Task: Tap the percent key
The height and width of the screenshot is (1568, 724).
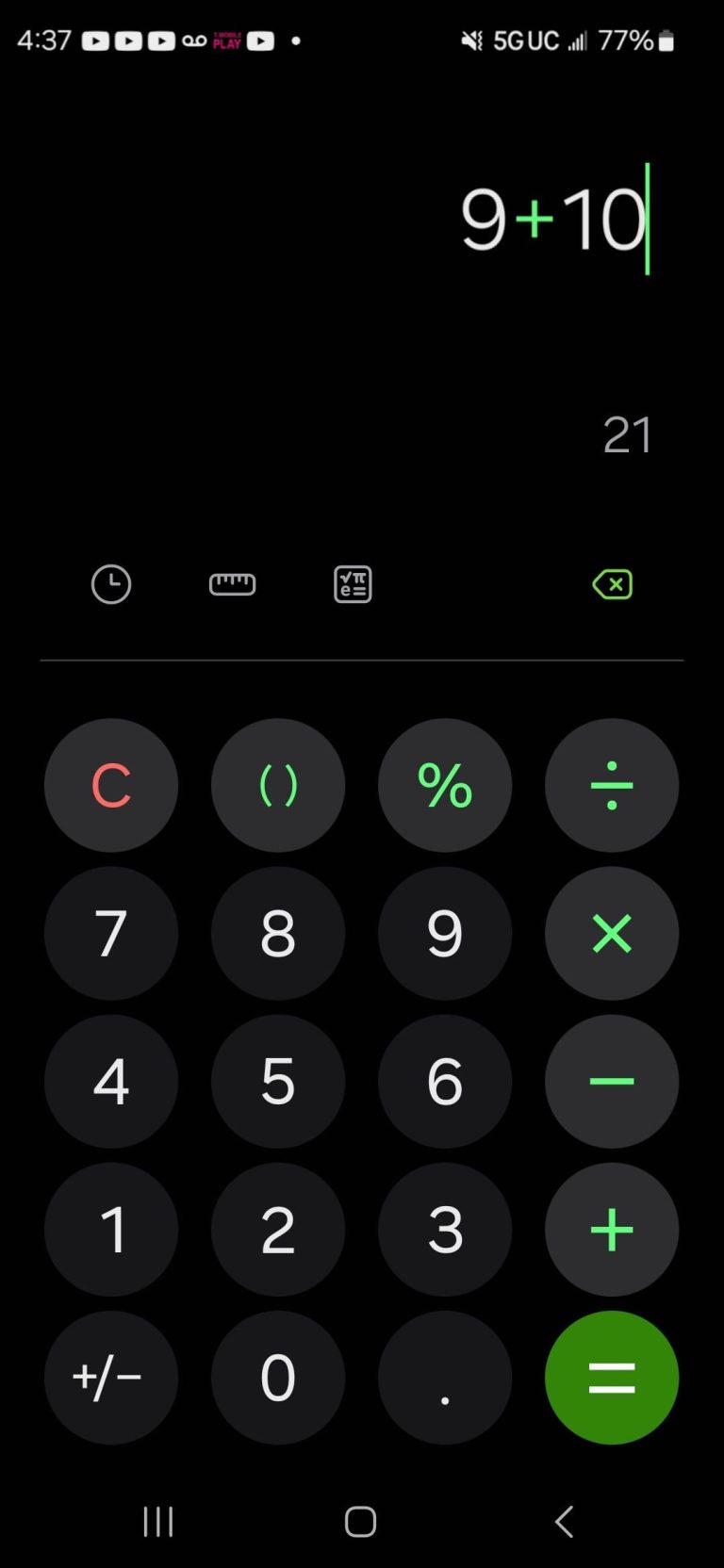Action: [445, 785]
